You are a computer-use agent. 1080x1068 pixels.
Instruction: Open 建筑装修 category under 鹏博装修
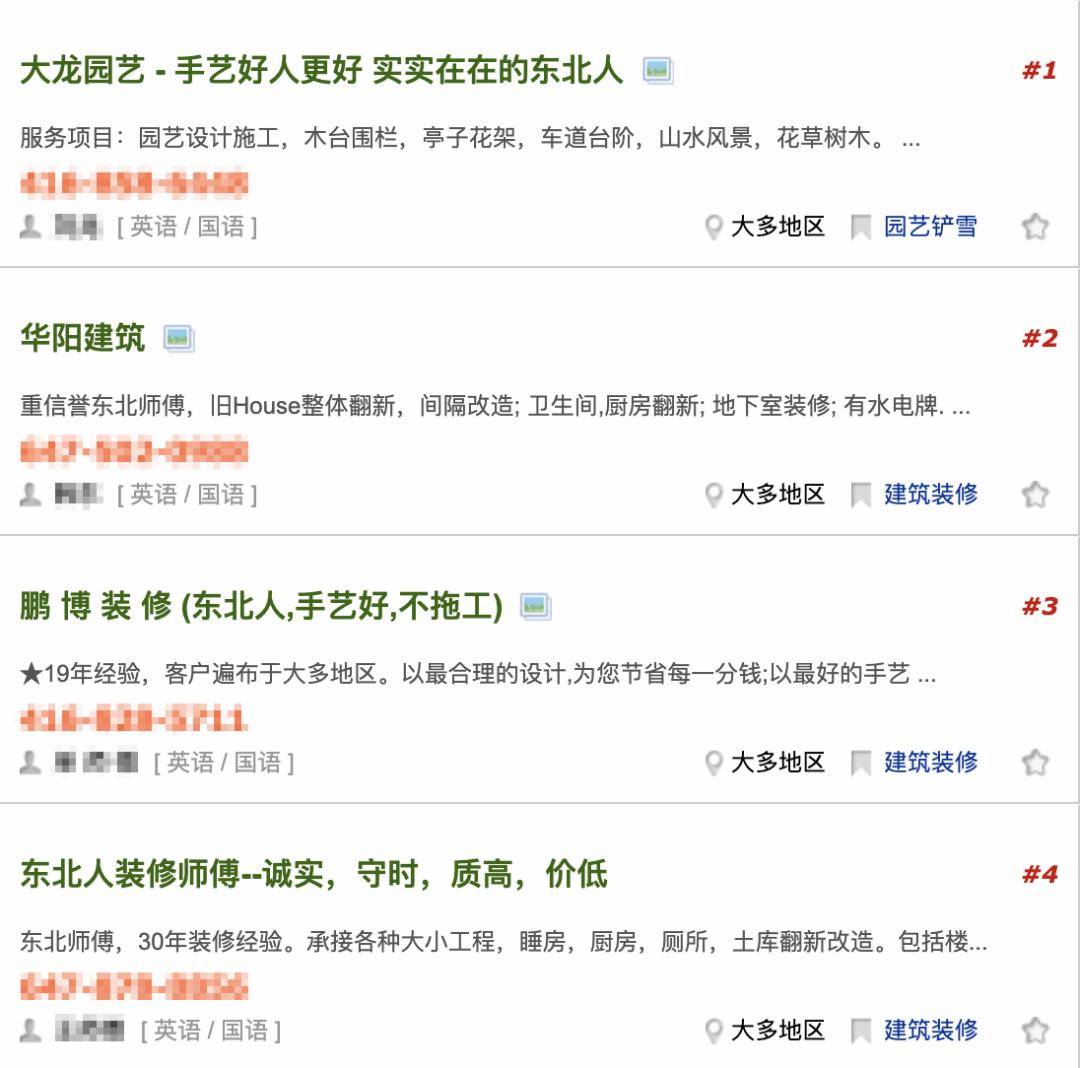[x=930, y=762]
